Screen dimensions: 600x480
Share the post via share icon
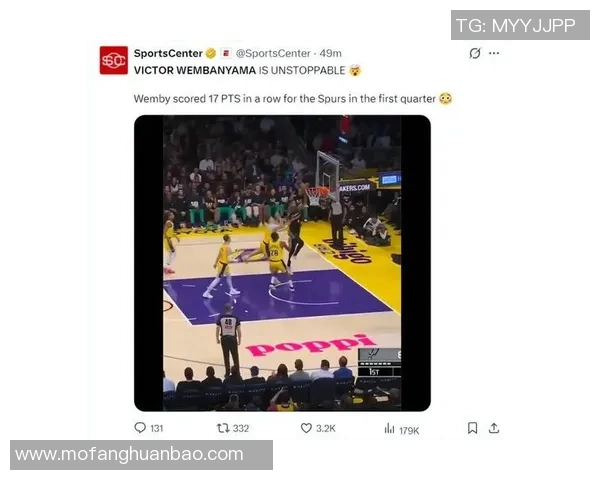pyautogui.click(x=493, y=428)
